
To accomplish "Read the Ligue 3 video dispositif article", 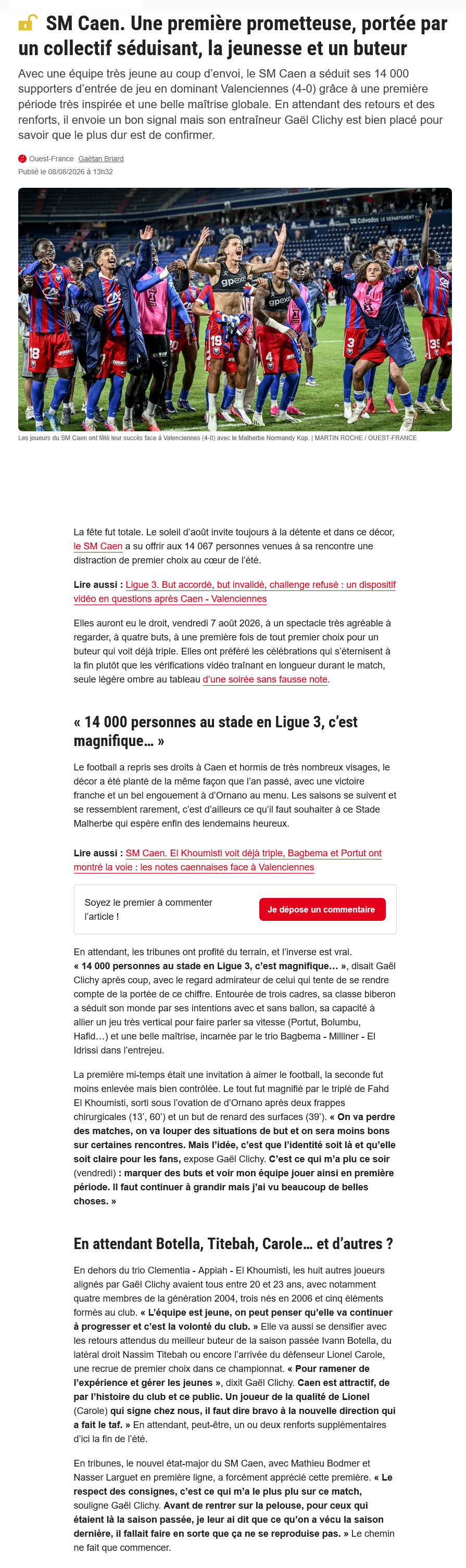I will click(x=234, y=592).
